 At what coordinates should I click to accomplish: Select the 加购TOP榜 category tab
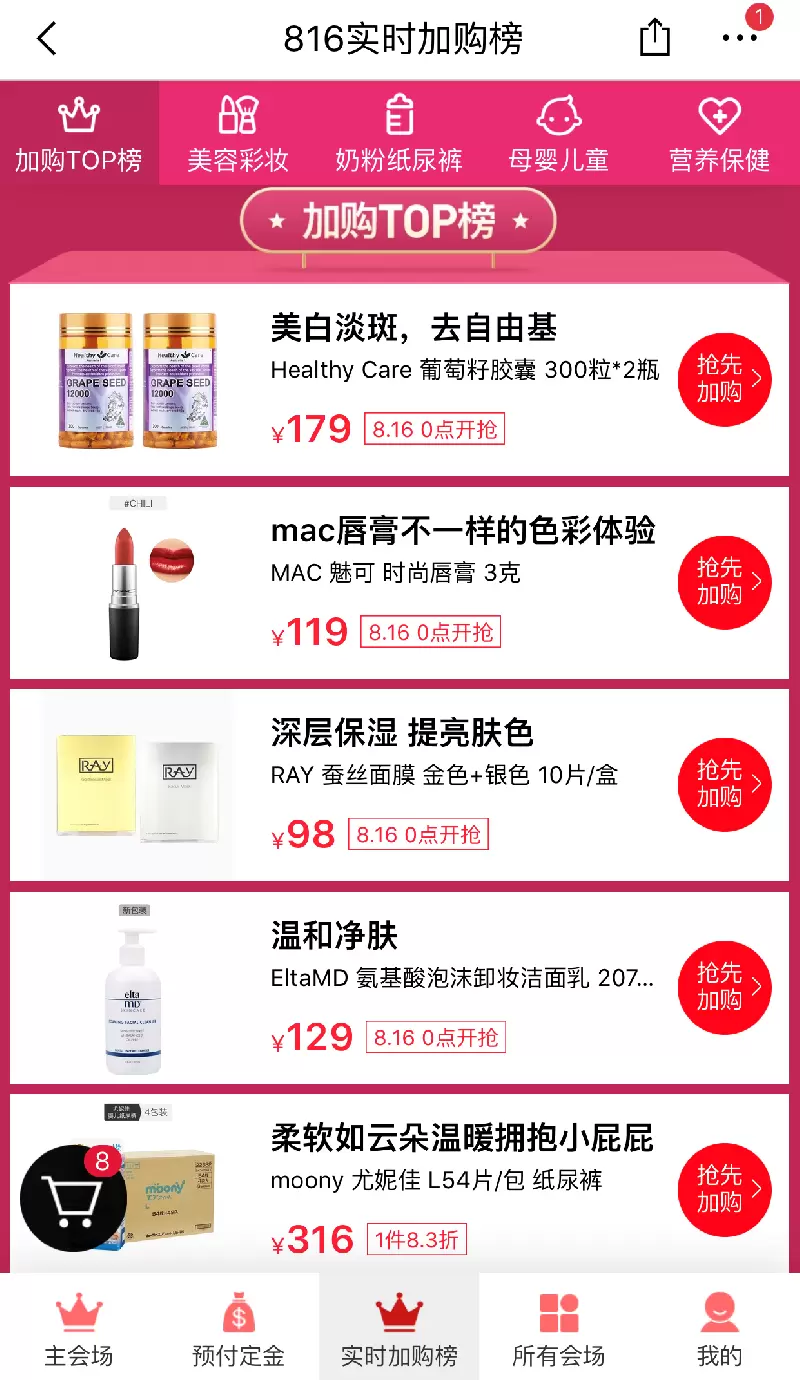click(79, 135)
